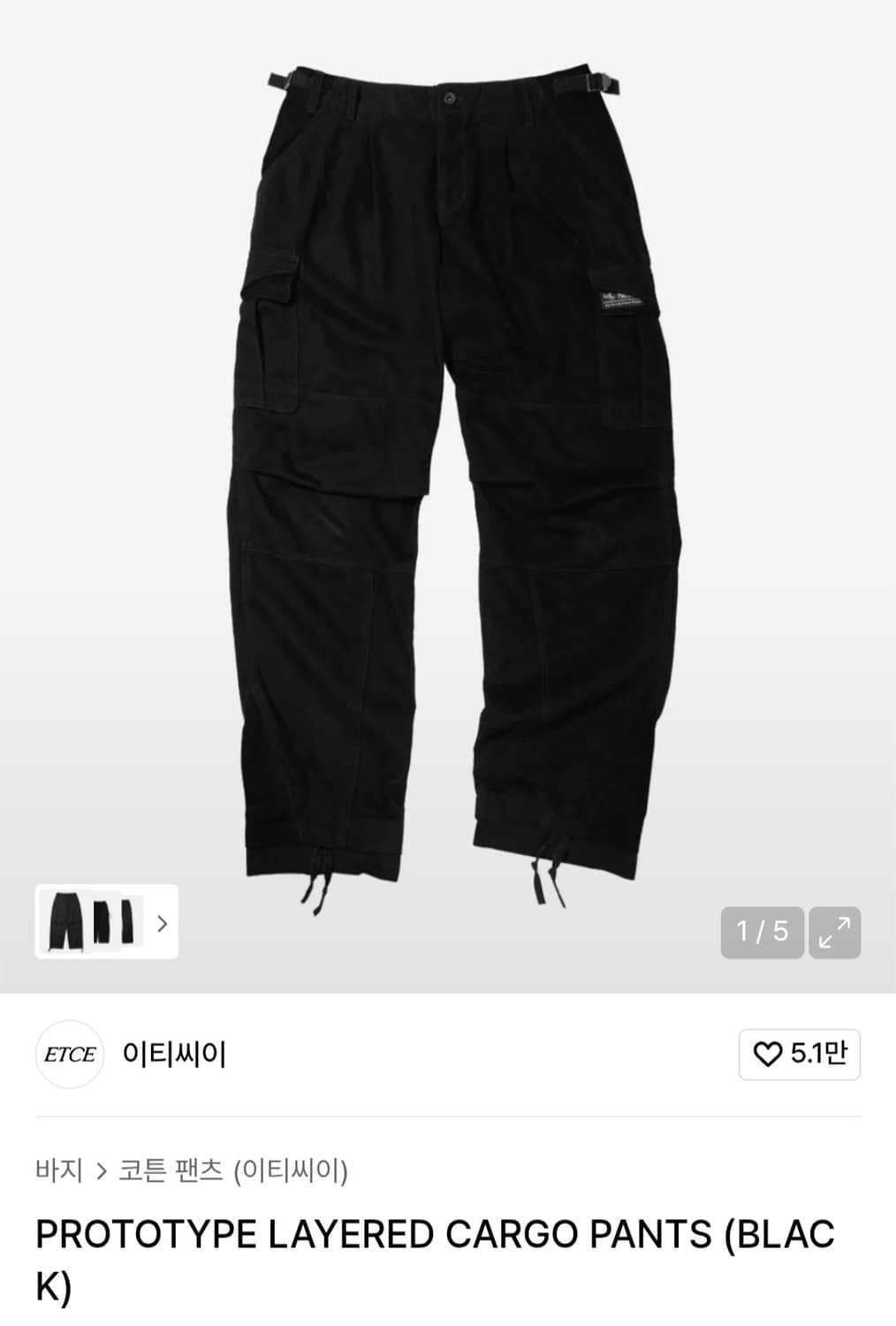Expand the image gallery using the right chevron
This screenshot has width=896, height=1326.
(162, 924)
